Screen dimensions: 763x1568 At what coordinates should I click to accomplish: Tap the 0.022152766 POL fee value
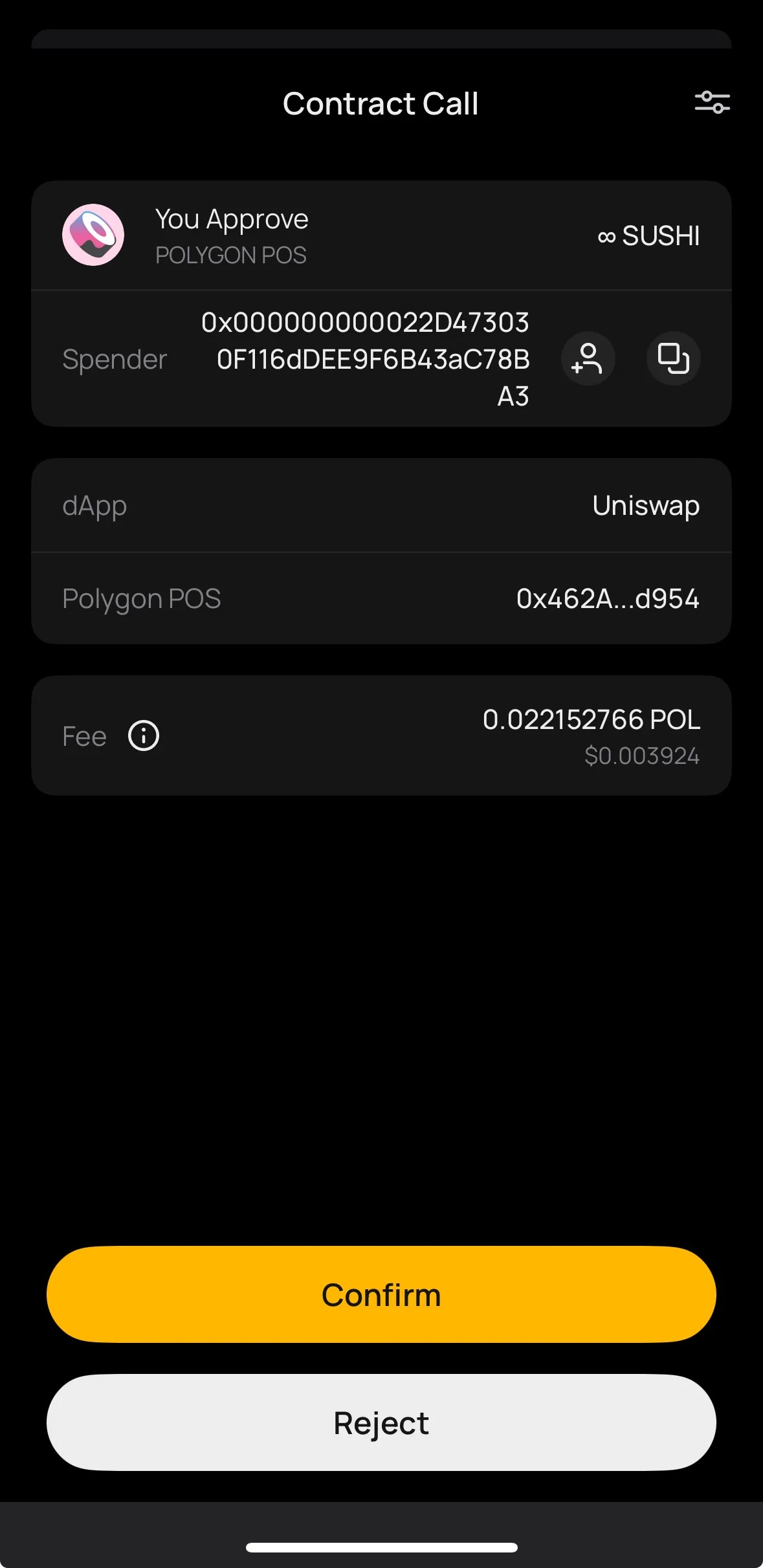click(592, 718)
